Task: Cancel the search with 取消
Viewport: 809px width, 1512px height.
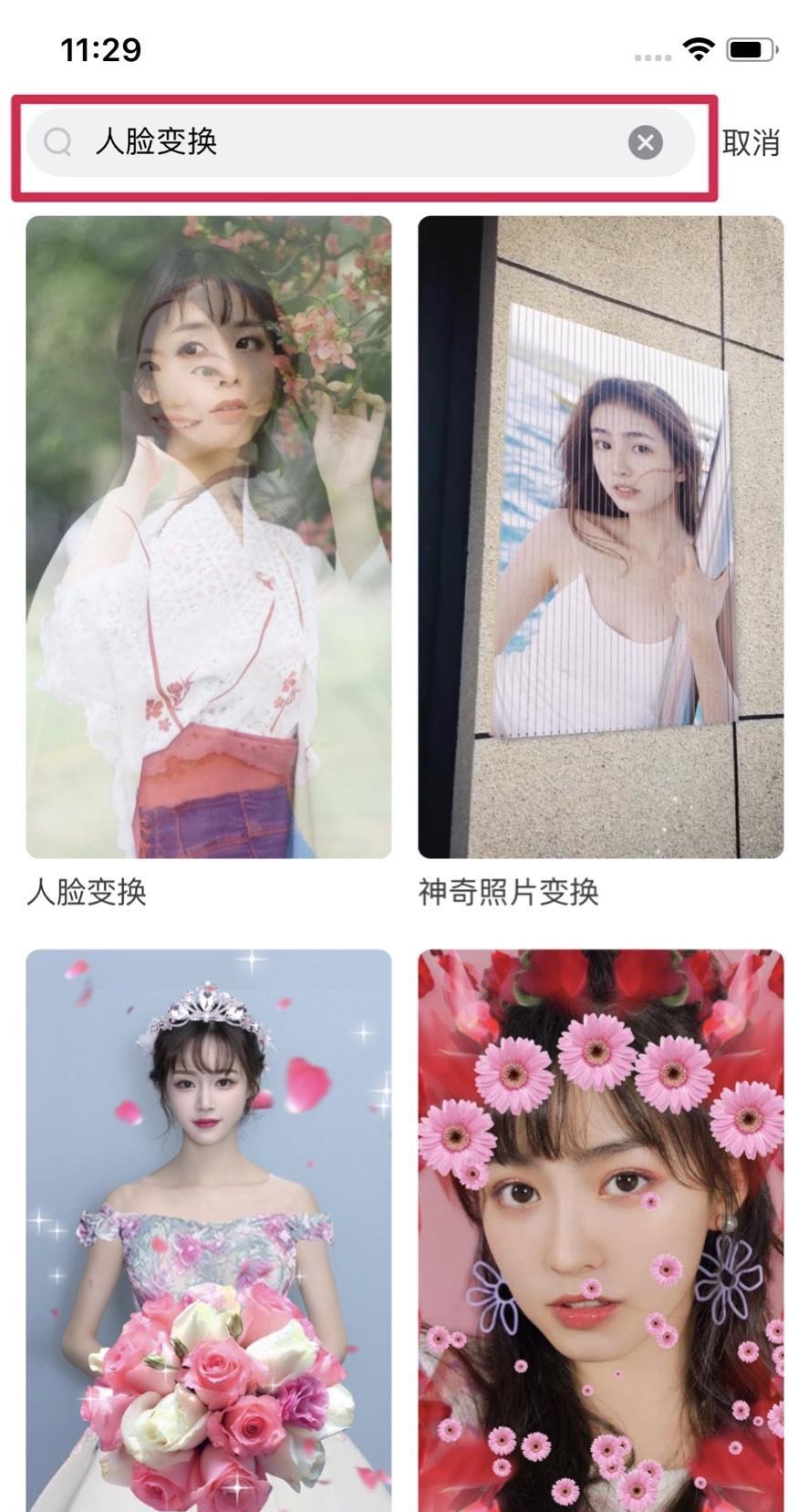Action: 751,142
